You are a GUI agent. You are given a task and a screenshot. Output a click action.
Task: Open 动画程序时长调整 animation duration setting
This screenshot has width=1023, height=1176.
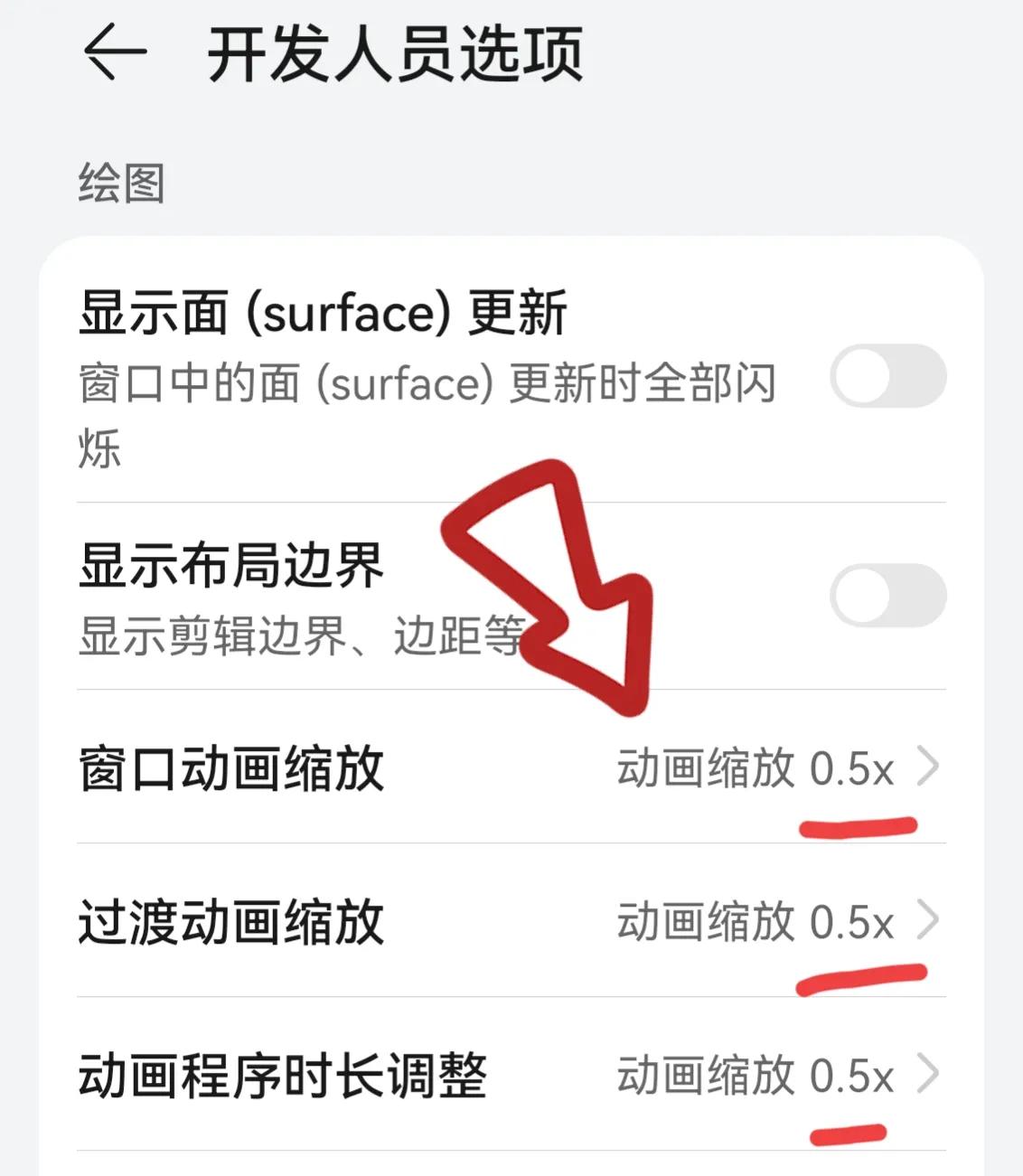280,1076
